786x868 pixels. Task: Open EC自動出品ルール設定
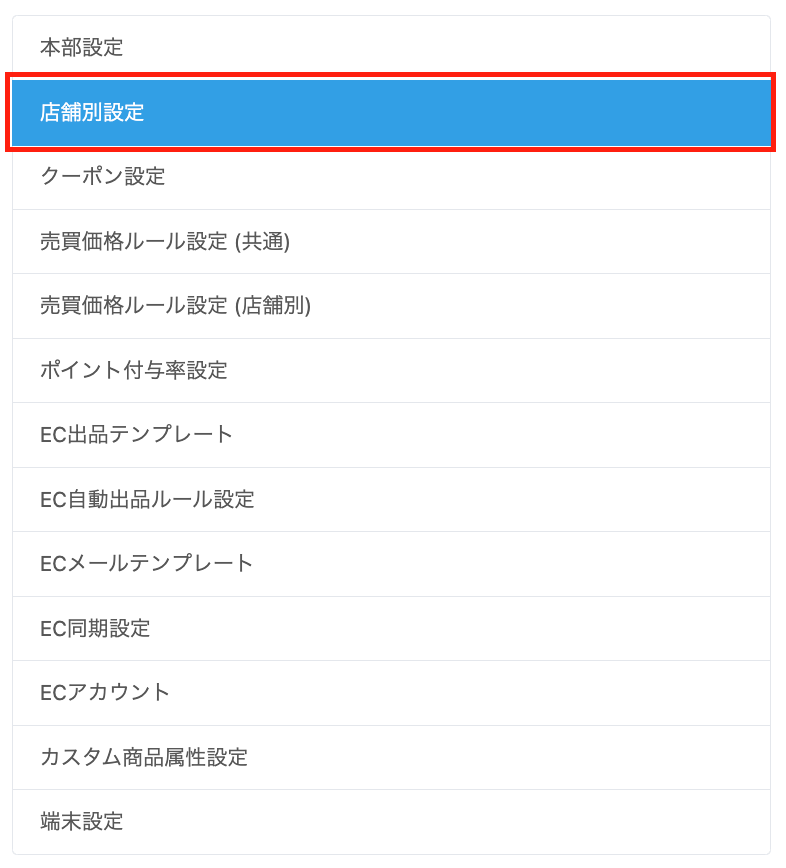click(x=147, y=499)
